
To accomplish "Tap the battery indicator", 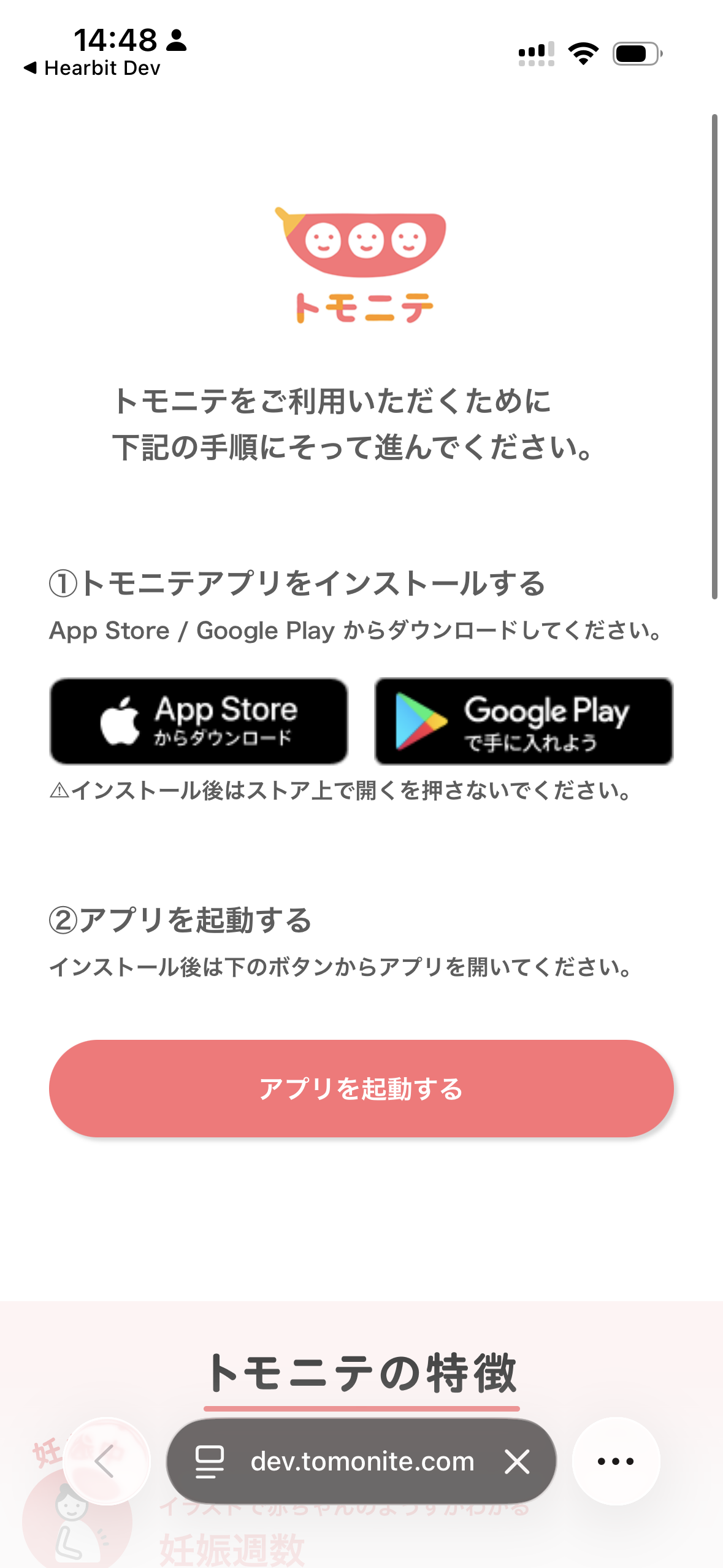I will (x=635, y=54).
